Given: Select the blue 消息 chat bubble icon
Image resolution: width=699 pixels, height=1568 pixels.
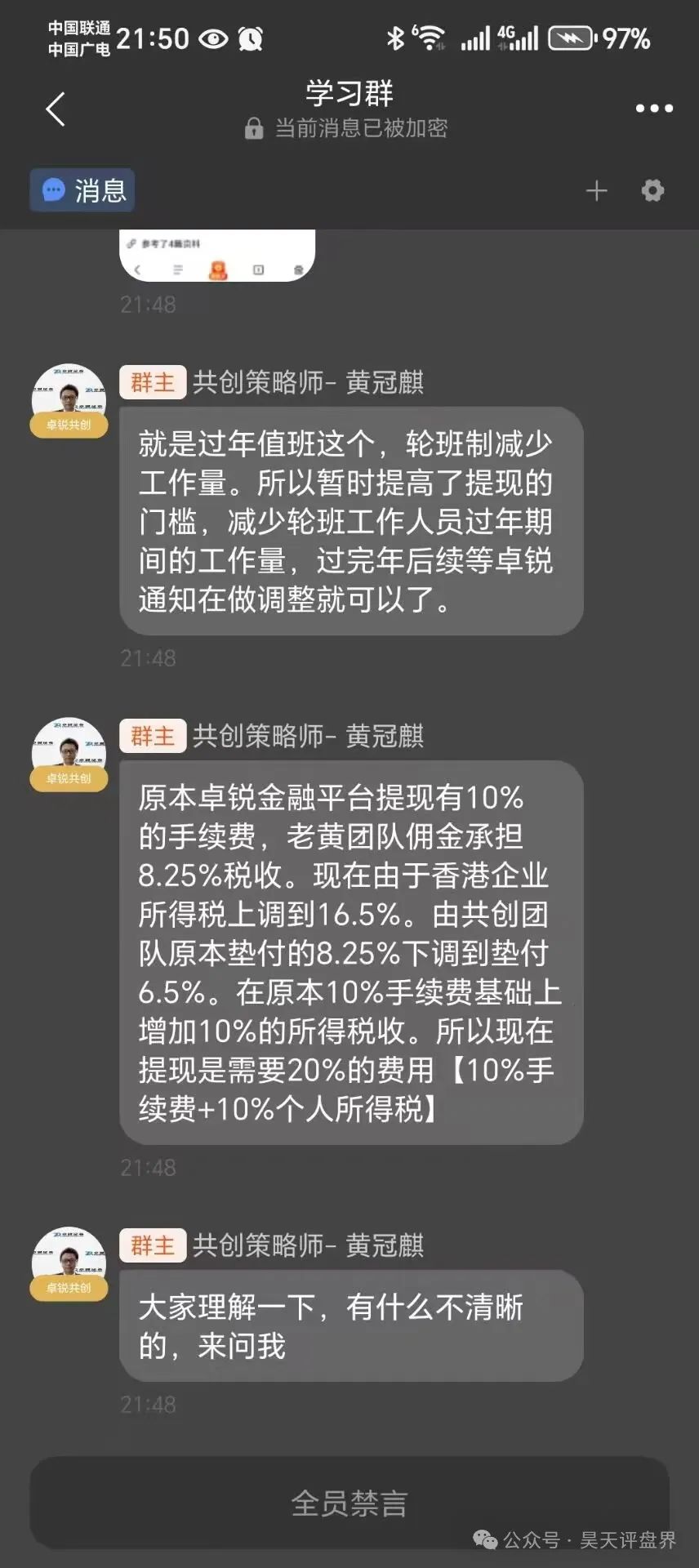Looking at the screenshot, I should [x=54, y=190].
